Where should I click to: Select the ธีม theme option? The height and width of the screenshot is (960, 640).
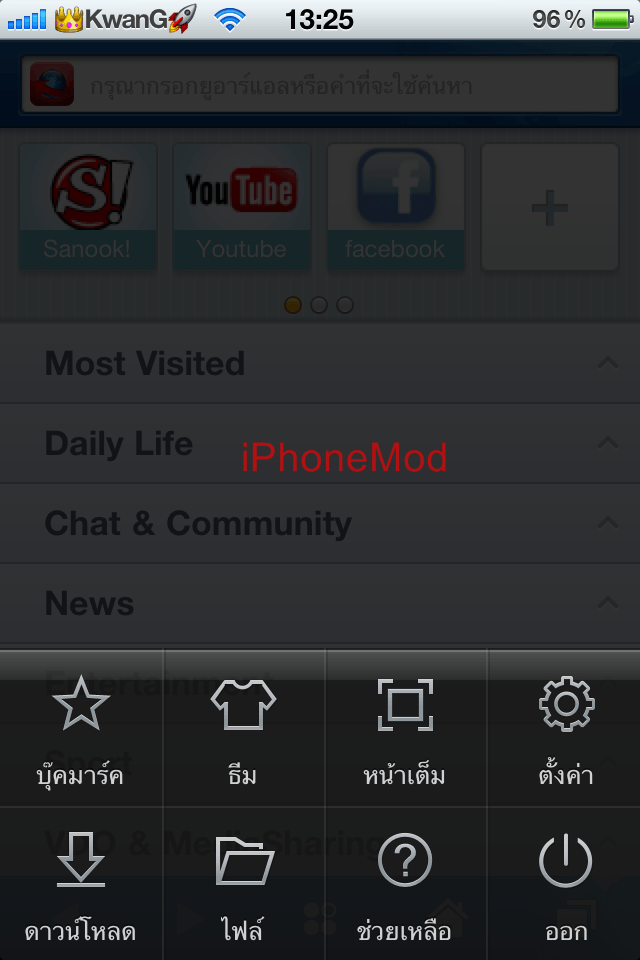pos(243,728)
